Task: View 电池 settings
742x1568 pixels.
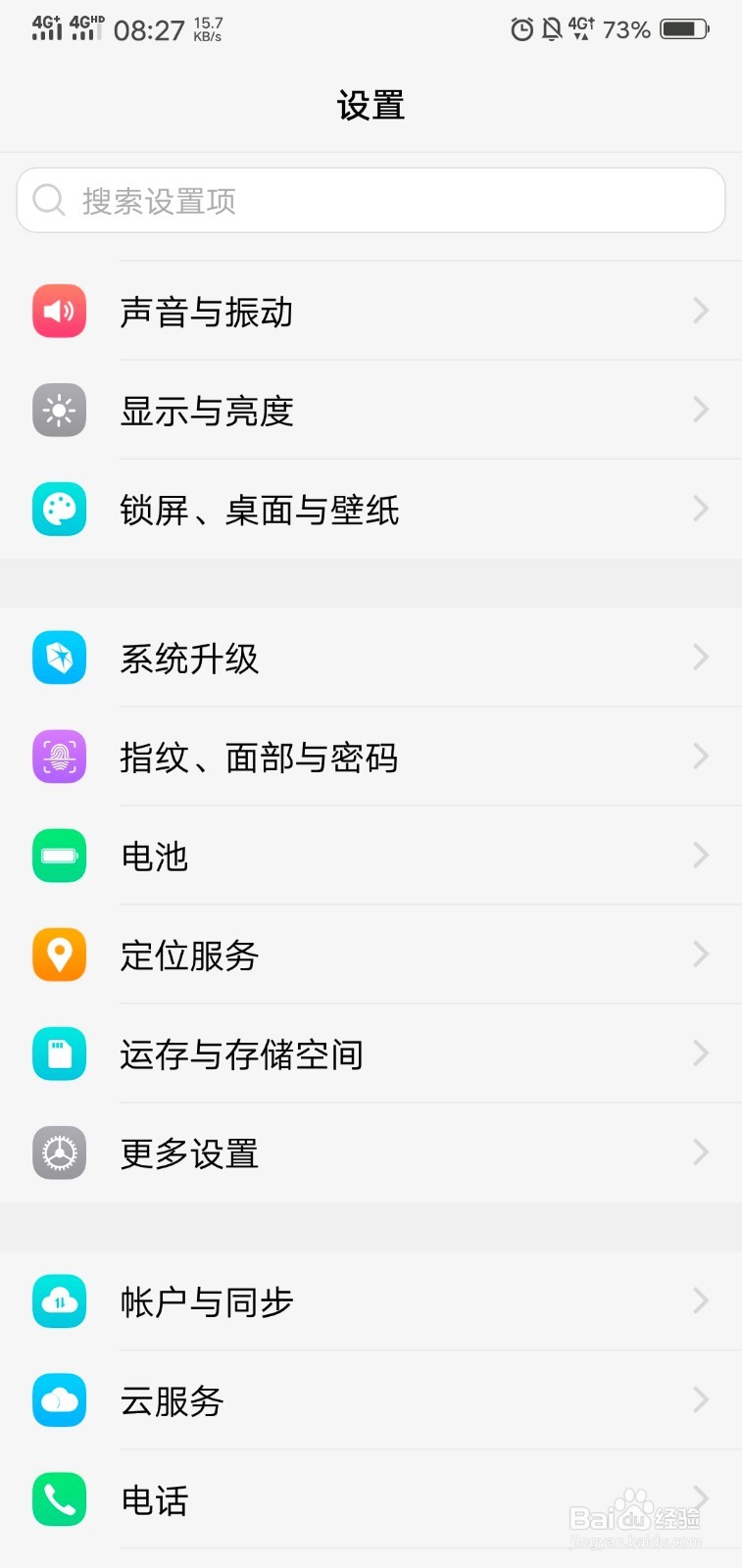Action: click(x=371, y=856)
